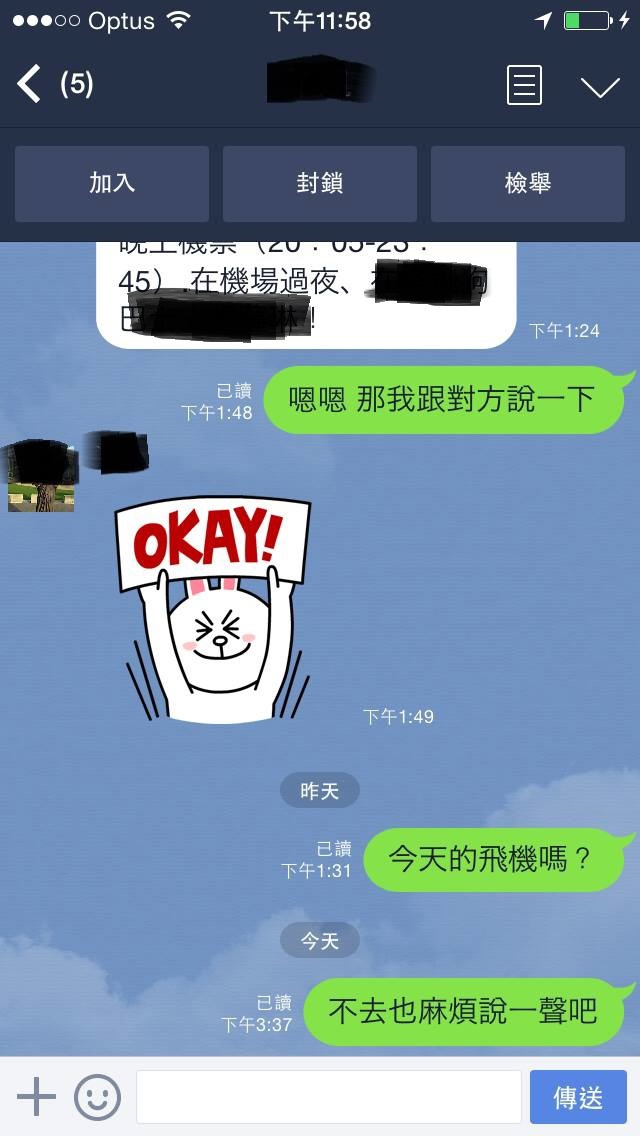
Task: Tap 加入 to add this contact
Action: [112, 183]
